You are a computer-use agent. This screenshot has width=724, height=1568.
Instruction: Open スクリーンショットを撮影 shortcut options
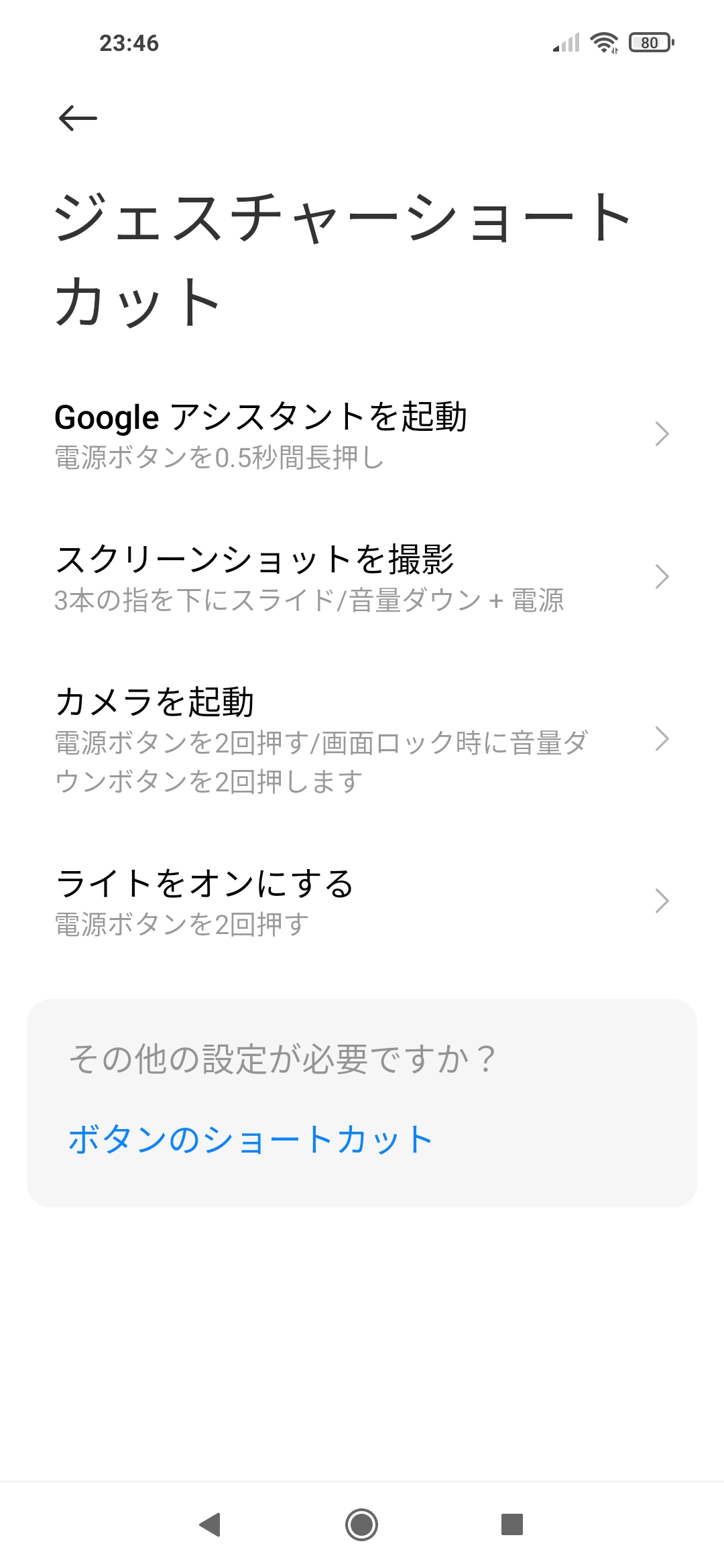(362, 577)
